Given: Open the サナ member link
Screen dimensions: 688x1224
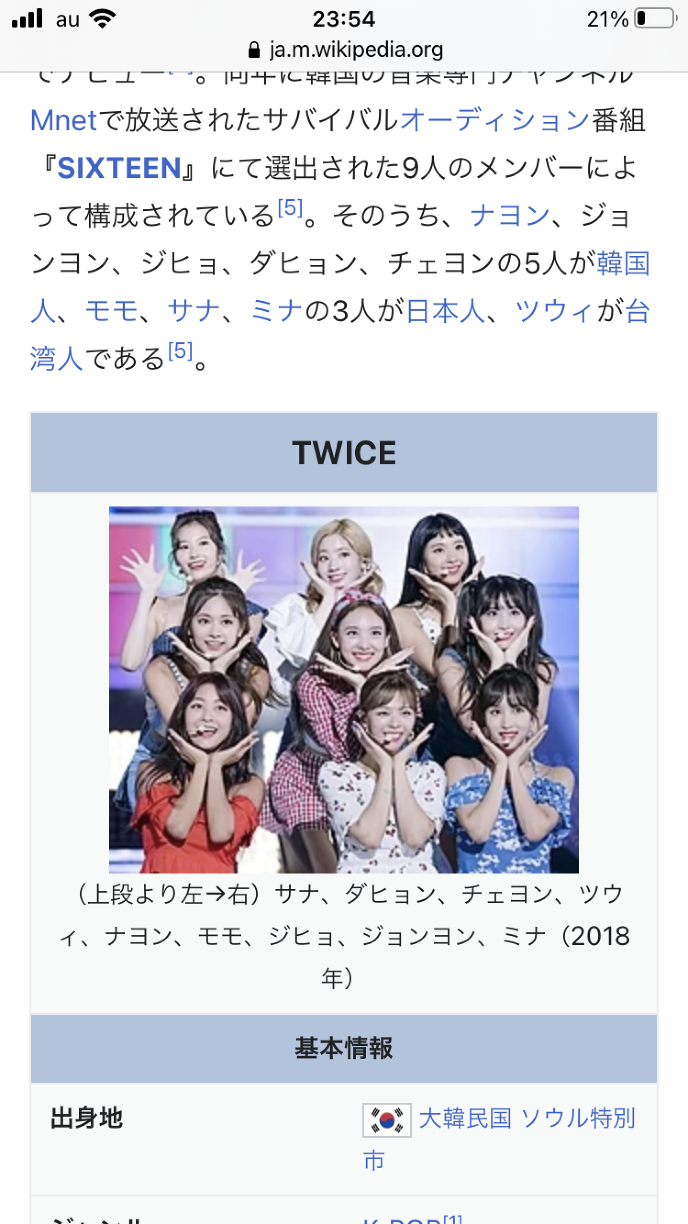Looking at the screenshot, I should pos(193,311).
